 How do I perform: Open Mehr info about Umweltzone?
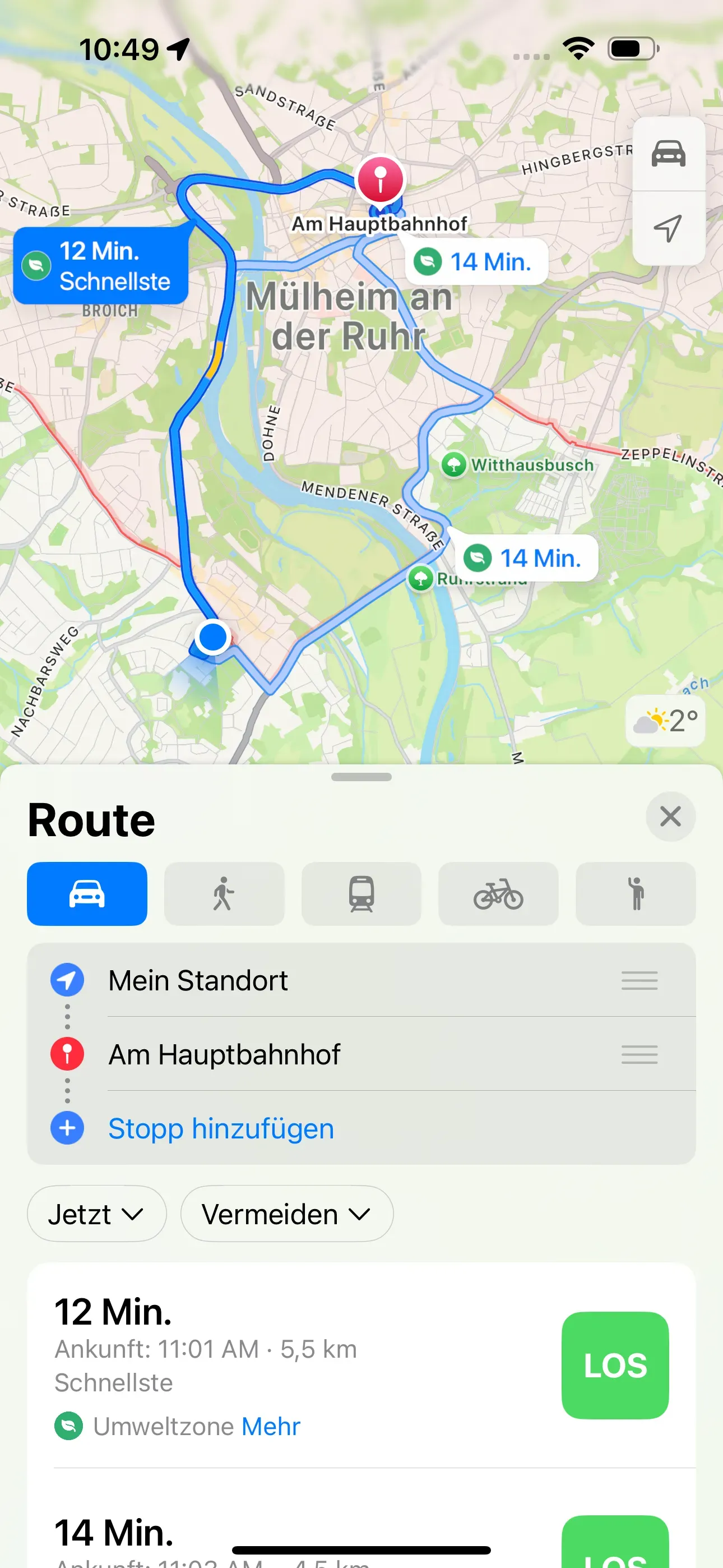[x=271, y=1426]
